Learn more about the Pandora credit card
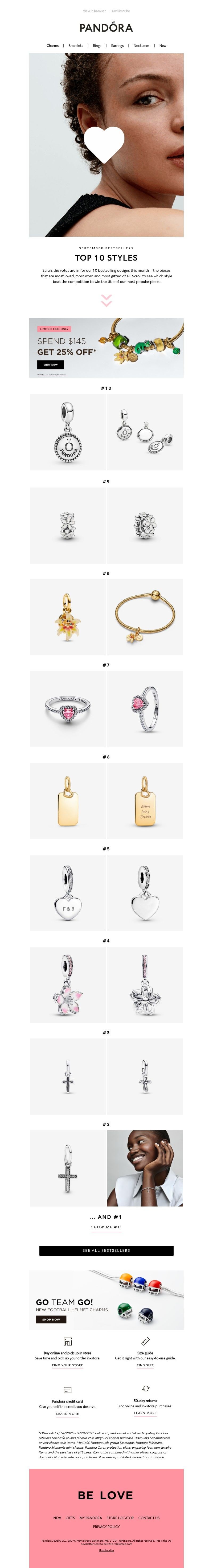The height and width of the screenshot is (1568, 213). (x=68, y=1414)
